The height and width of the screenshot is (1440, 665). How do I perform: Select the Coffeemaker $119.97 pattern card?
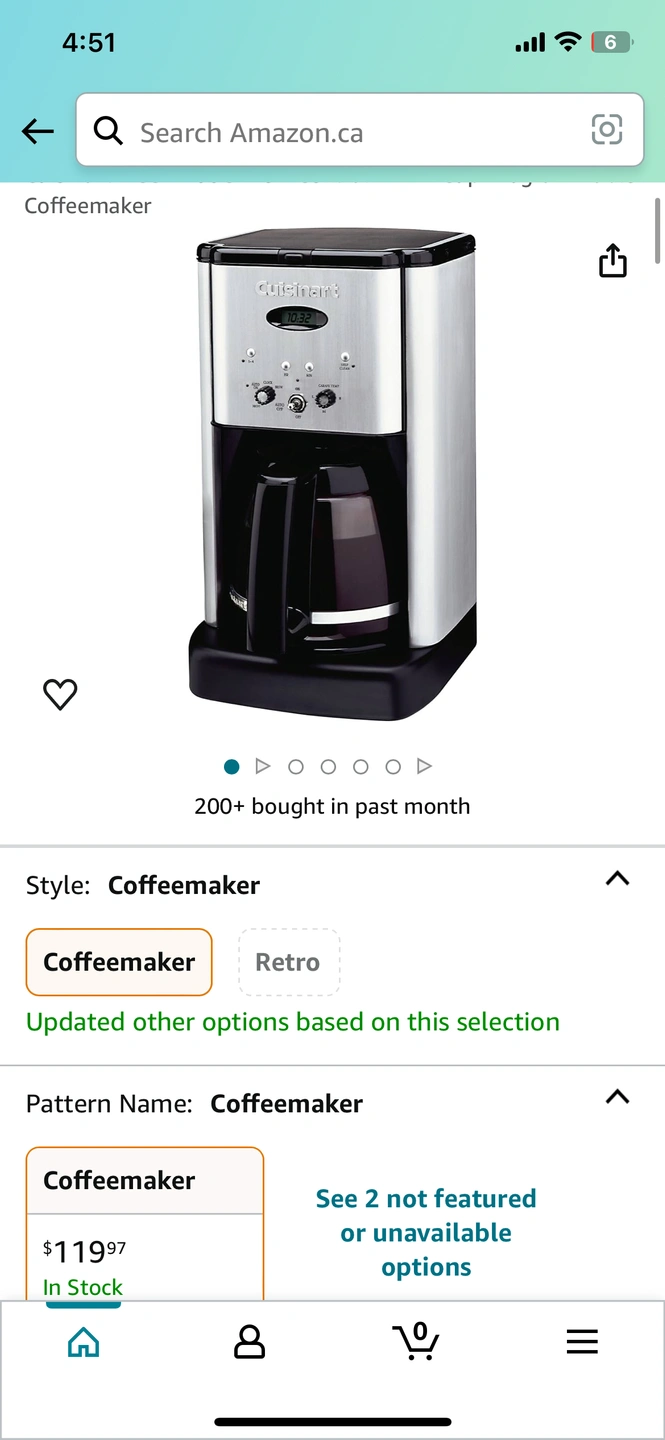(x=145, y=1224)
